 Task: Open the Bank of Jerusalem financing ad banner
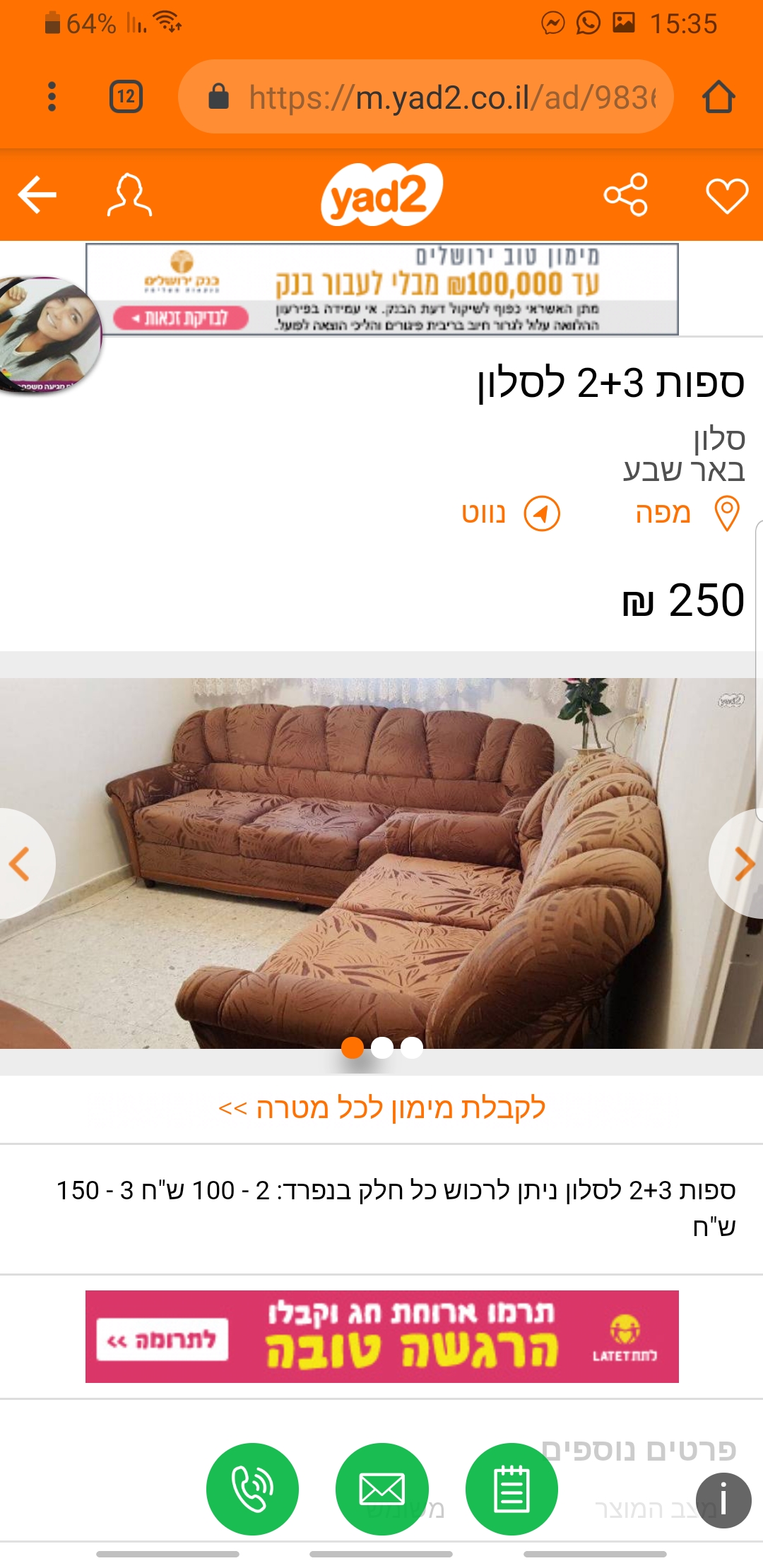tap(382, 289)
